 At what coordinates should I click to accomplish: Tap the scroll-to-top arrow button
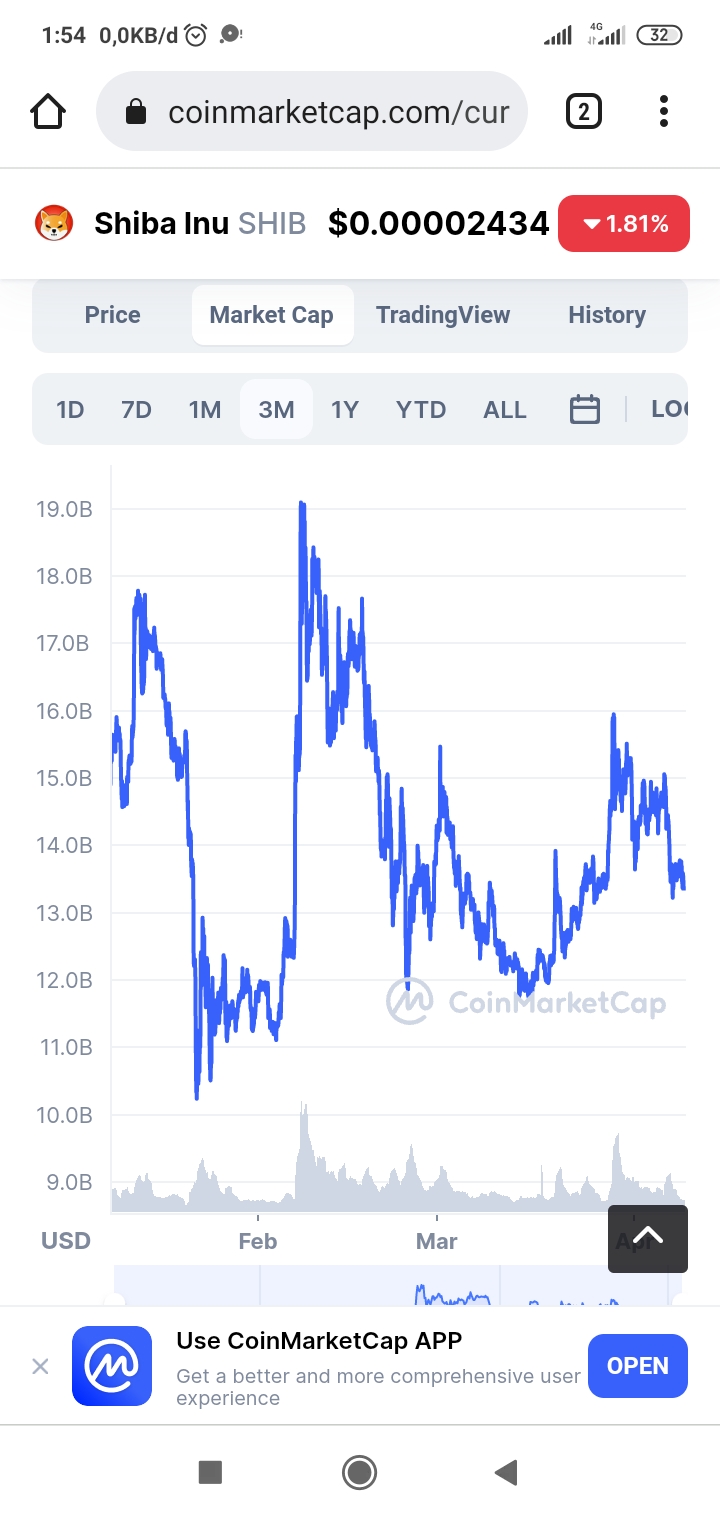648,1239
